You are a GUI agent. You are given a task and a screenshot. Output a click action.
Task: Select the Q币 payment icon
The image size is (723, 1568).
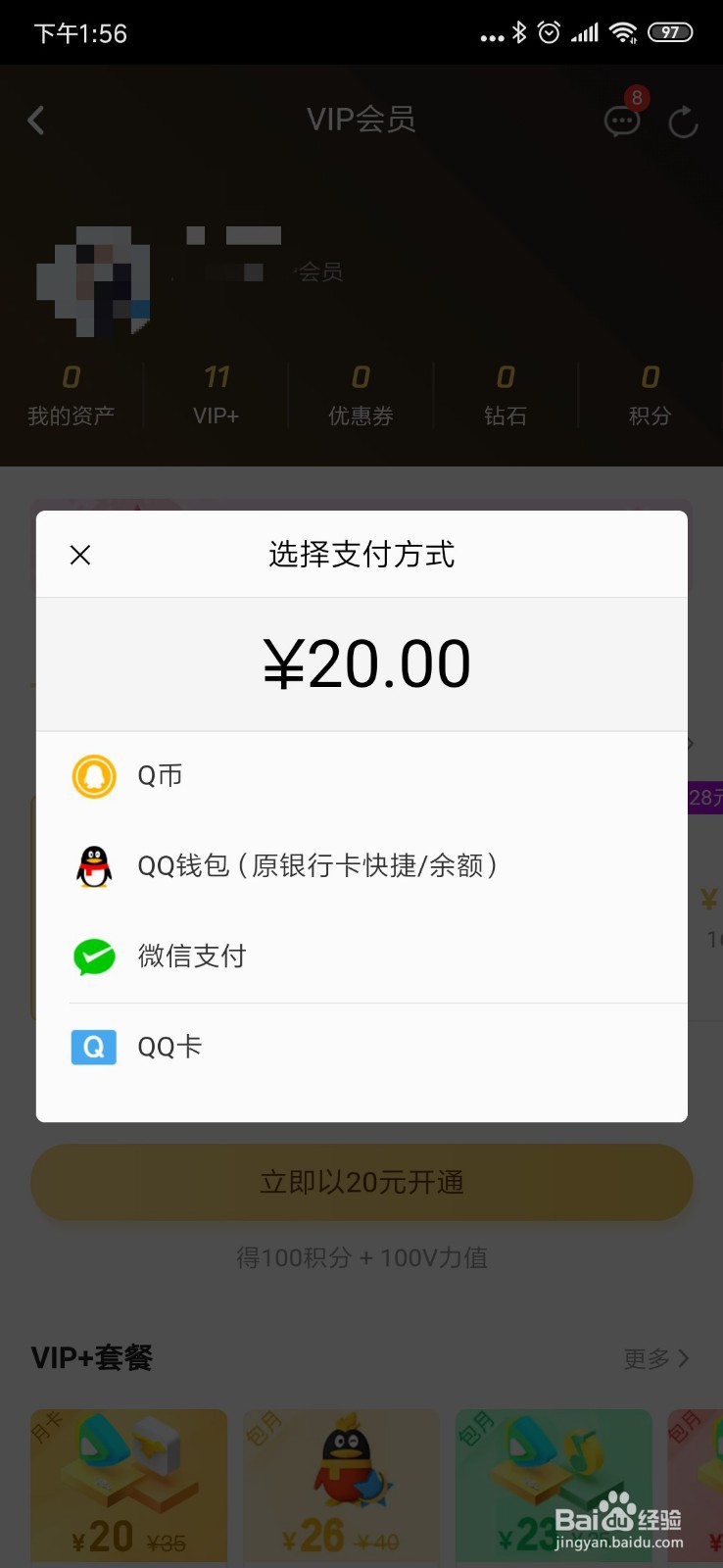[x=93, y=775]
